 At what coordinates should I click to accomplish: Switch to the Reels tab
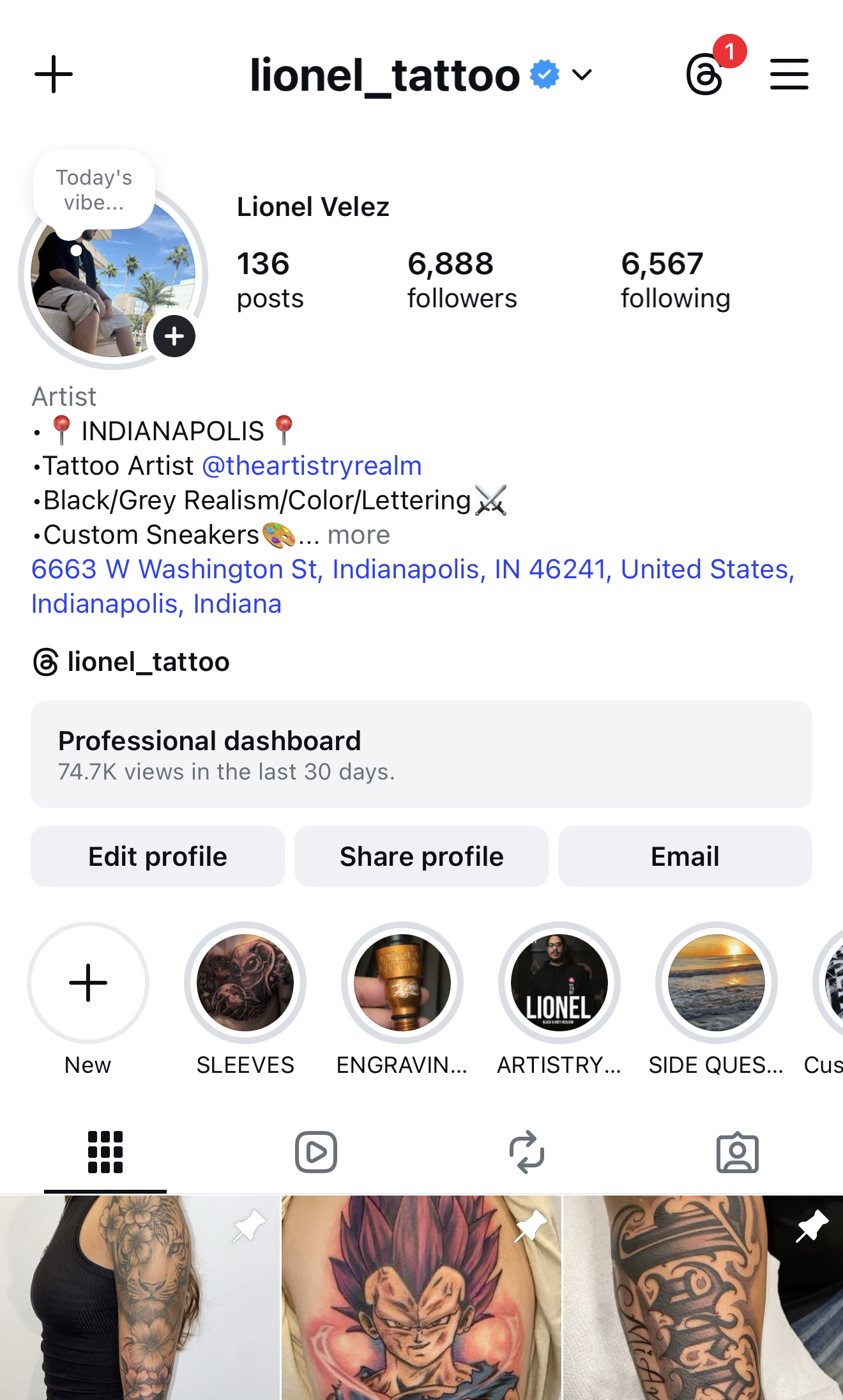pyautogui.click(x=315, y=1152)
